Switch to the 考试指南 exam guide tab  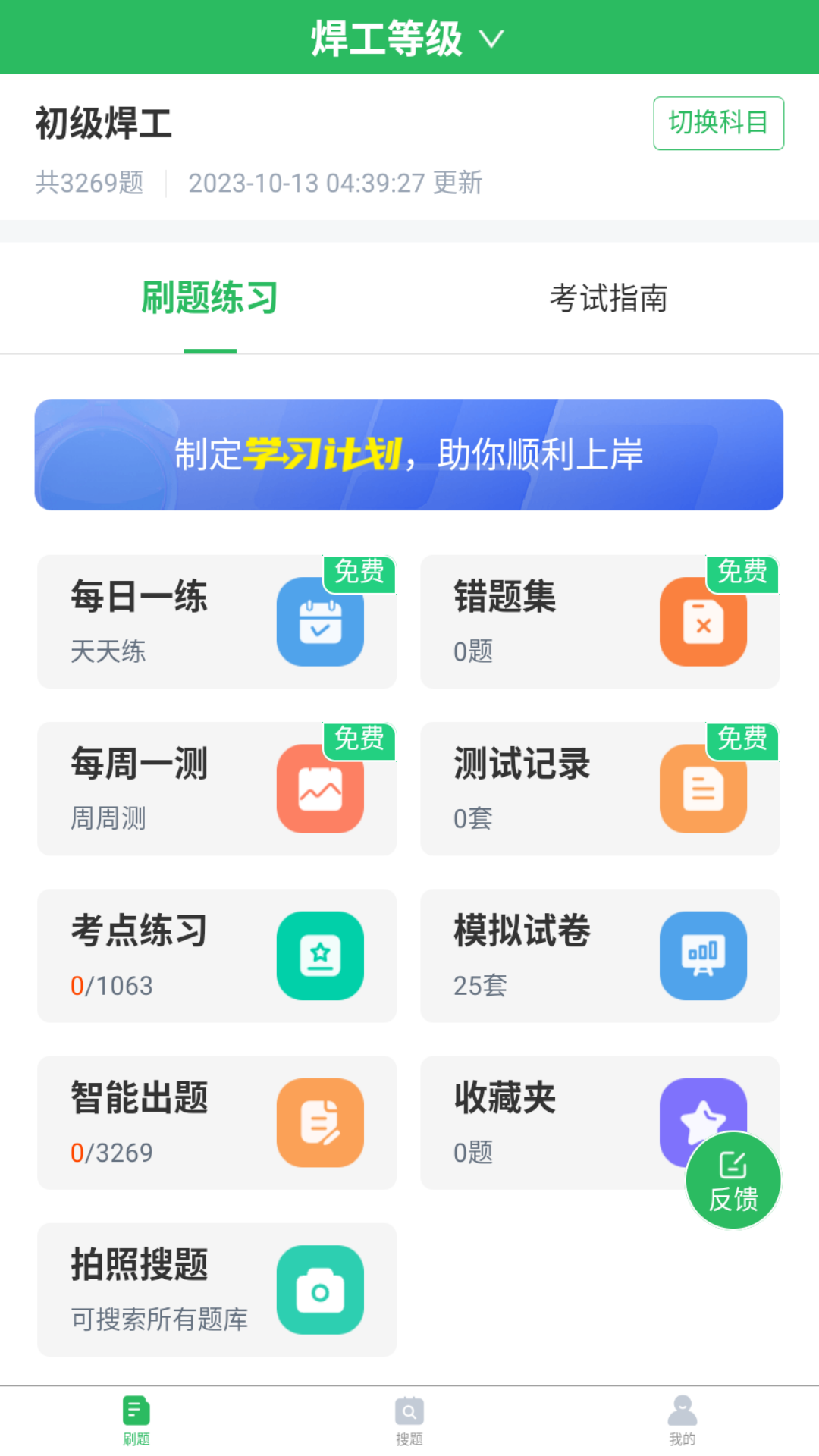click(x=610, y=298)
